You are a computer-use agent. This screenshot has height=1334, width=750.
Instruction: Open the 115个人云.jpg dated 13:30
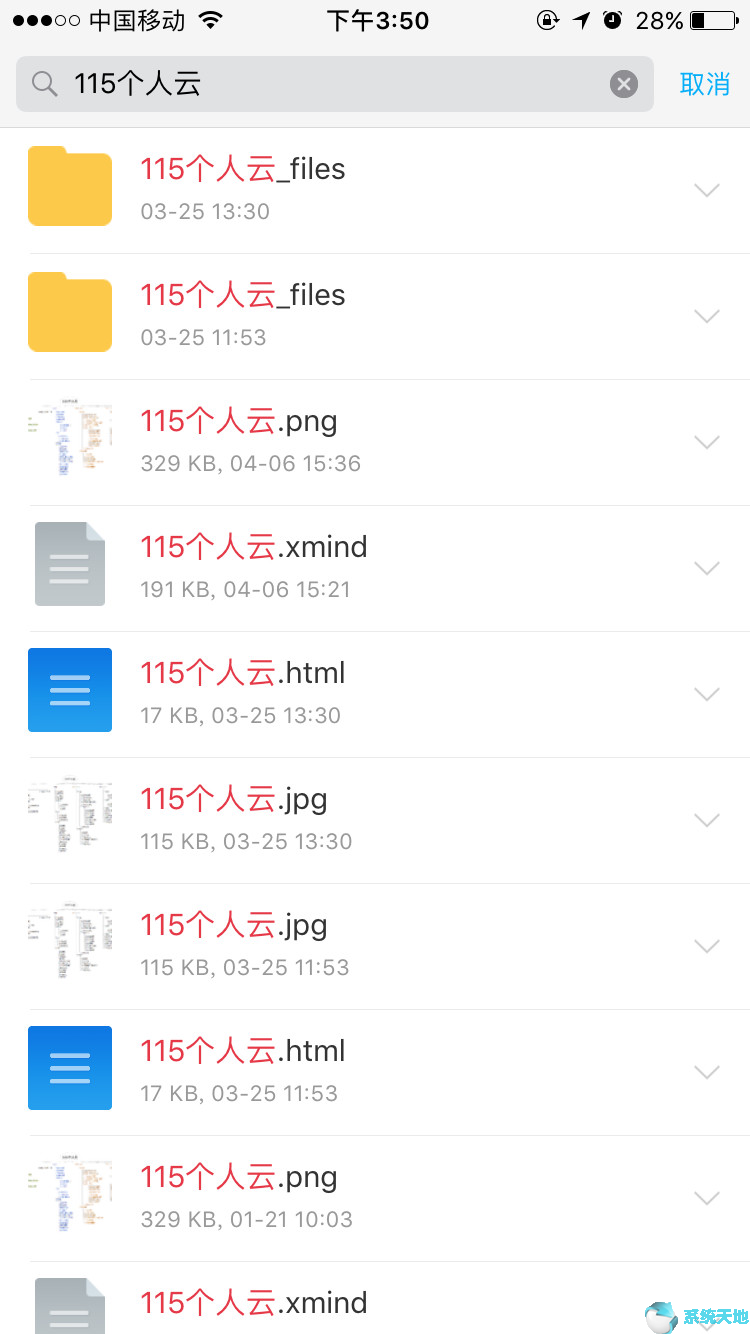[x=233, y=799]
